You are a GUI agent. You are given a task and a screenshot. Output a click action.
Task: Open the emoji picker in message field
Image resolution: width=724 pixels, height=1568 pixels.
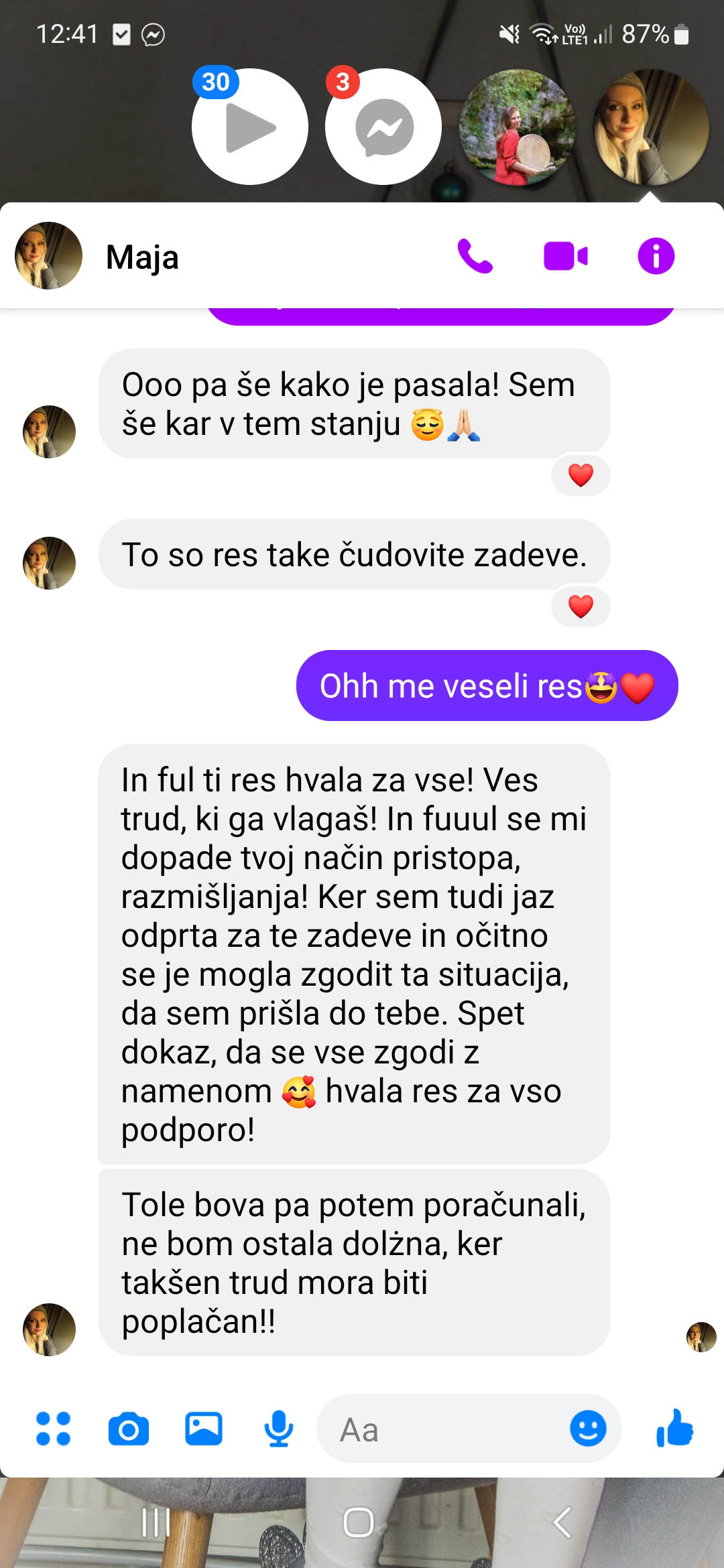pyautogui.click(x=588, y=1428)
